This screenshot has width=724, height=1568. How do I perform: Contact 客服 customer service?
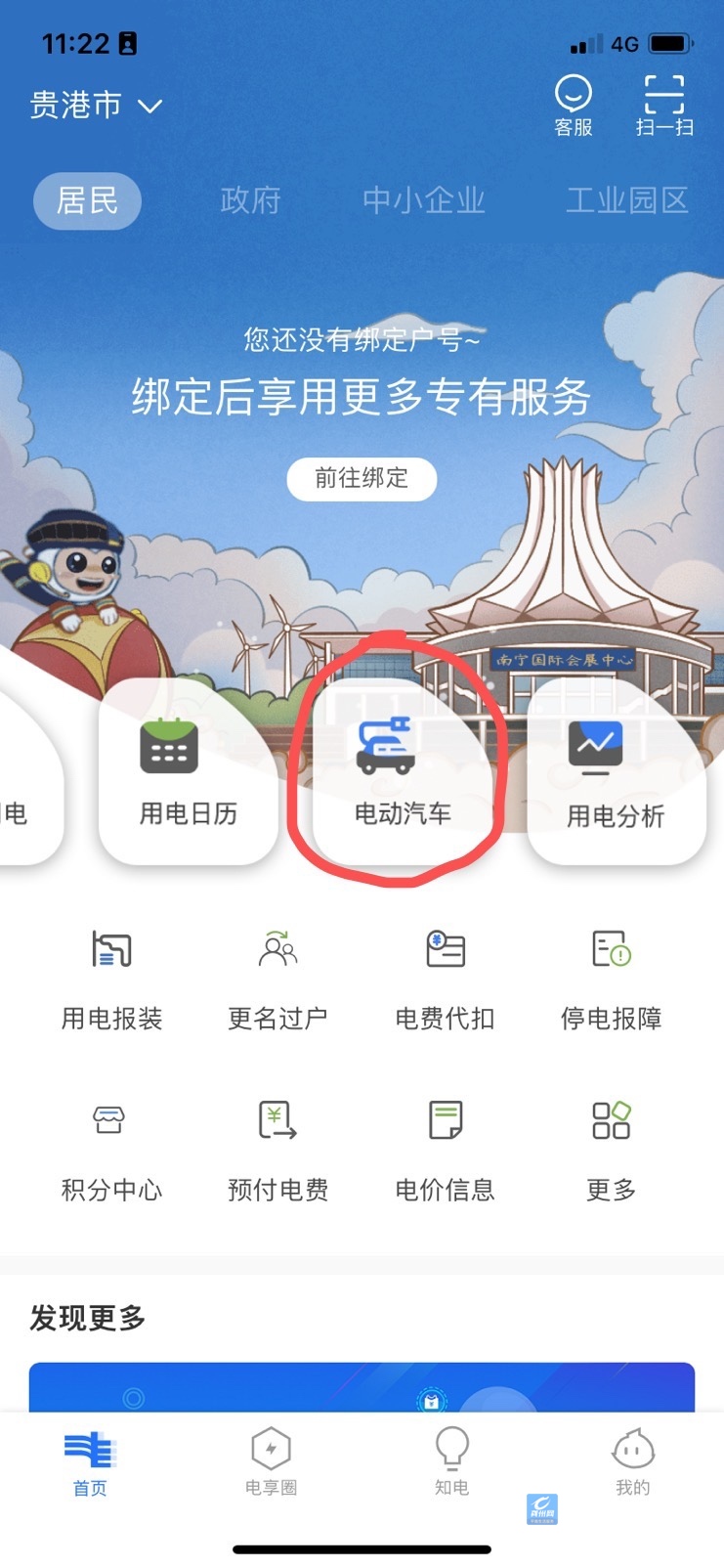[x=574, y=106]
